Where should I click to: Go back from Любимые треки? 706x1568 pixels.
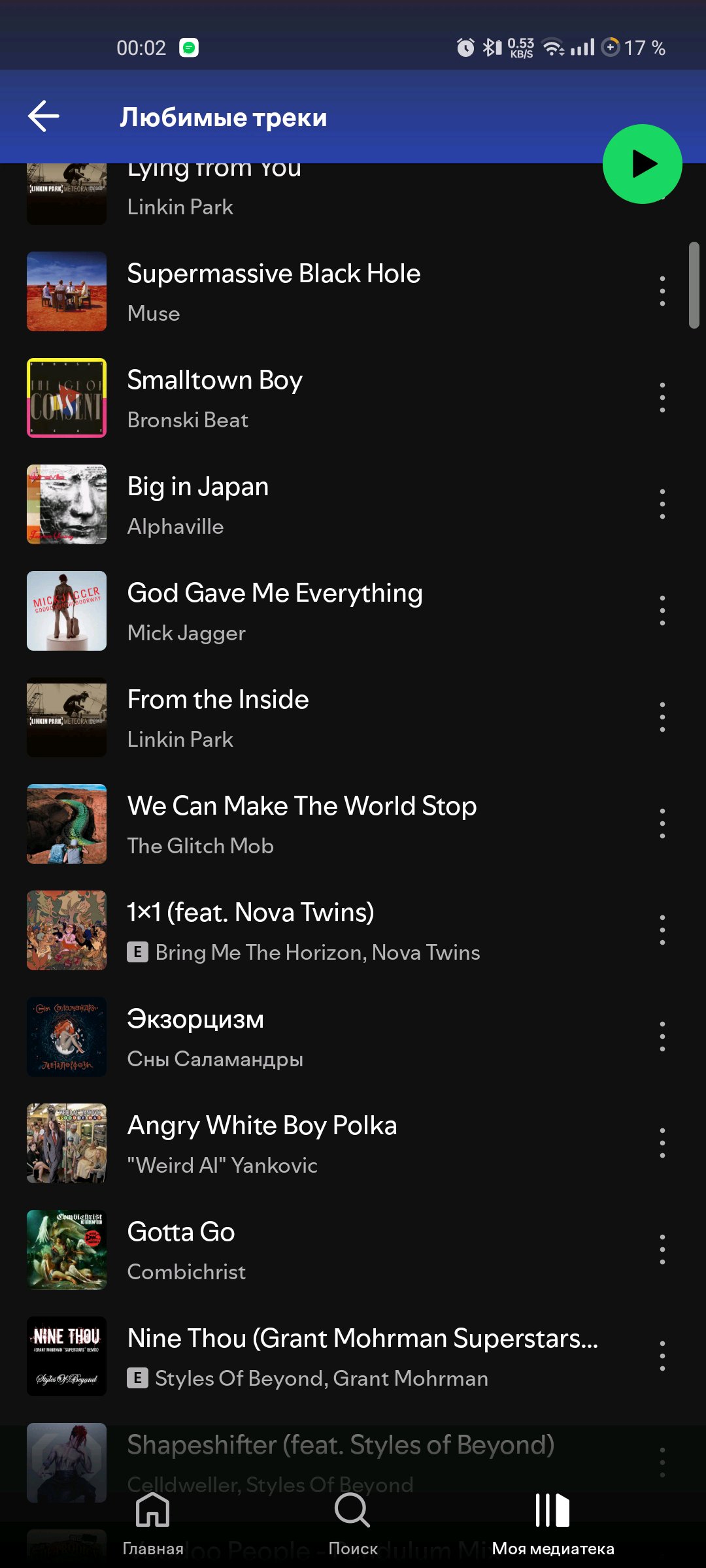(x=44, y=117)
